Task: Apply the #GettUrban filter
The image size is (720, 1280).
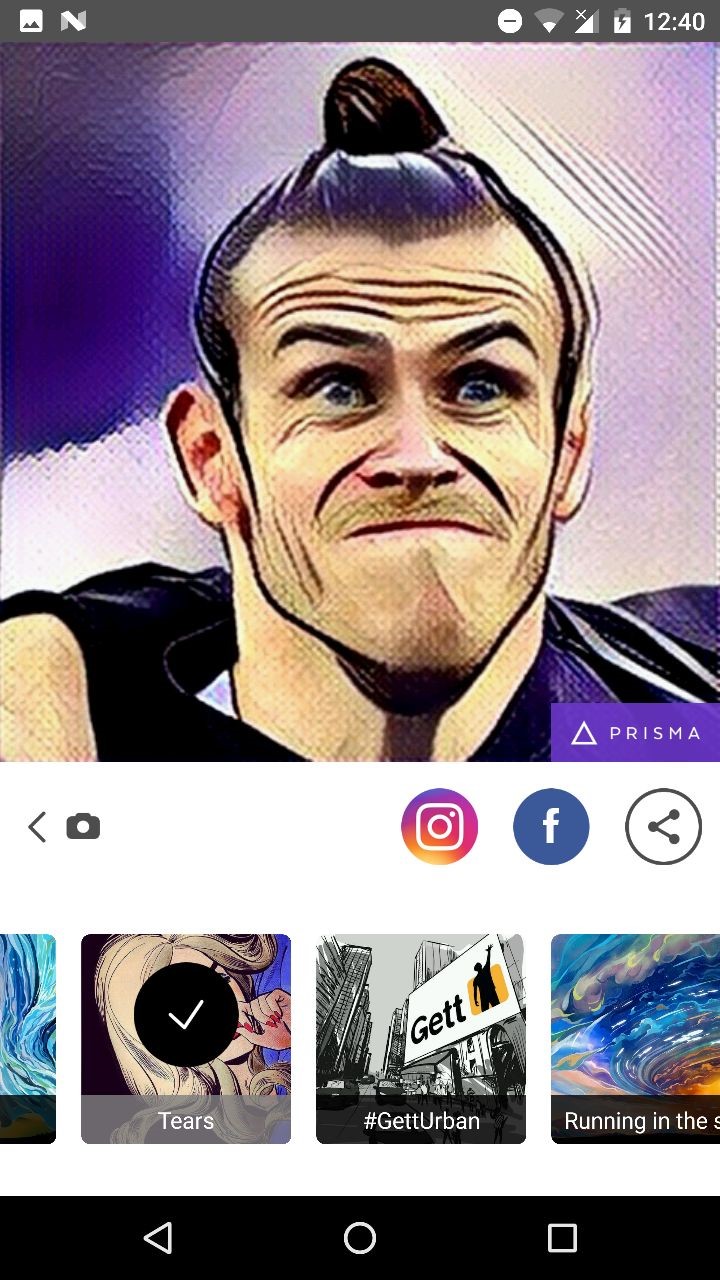Action: click(421, 1038)
